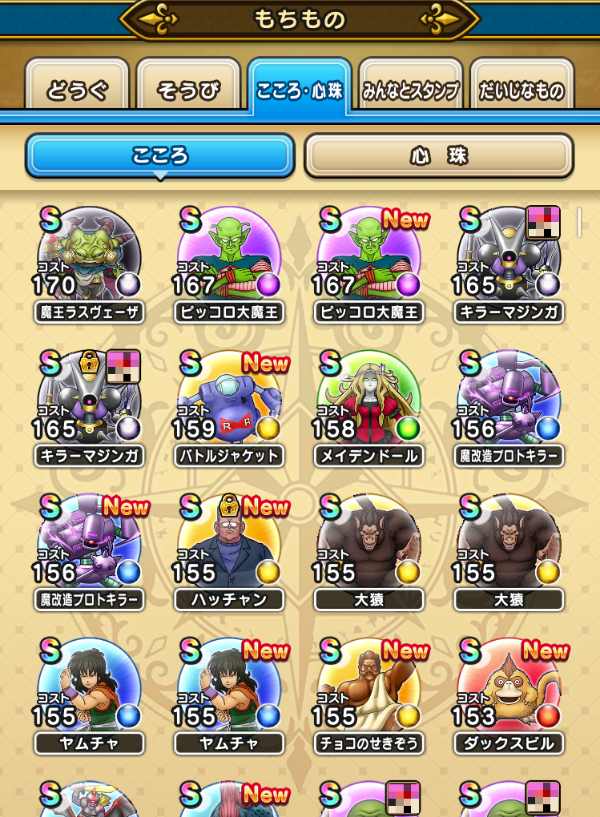Select the こころ segment
Image resolution: width=600 pixels, height=817 pixels.
pos(160,156)
